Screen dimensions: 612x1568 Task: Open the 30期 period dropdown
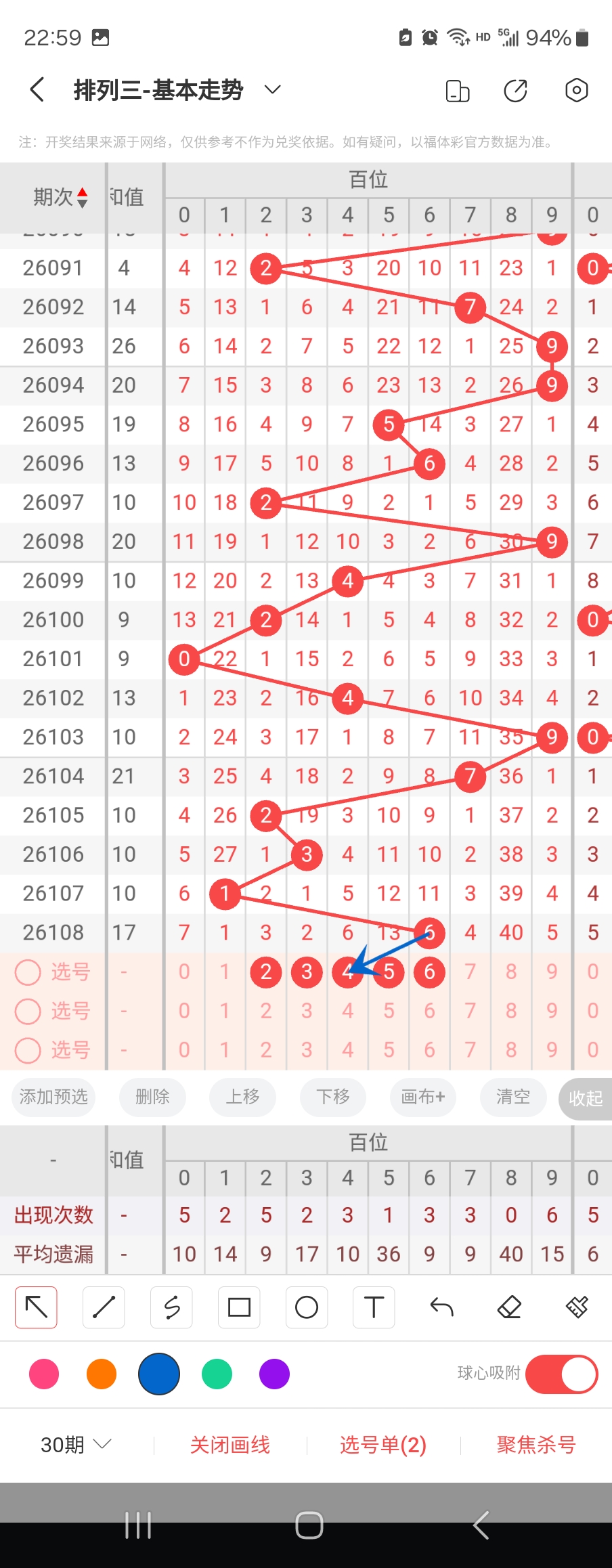[75, 1445]
